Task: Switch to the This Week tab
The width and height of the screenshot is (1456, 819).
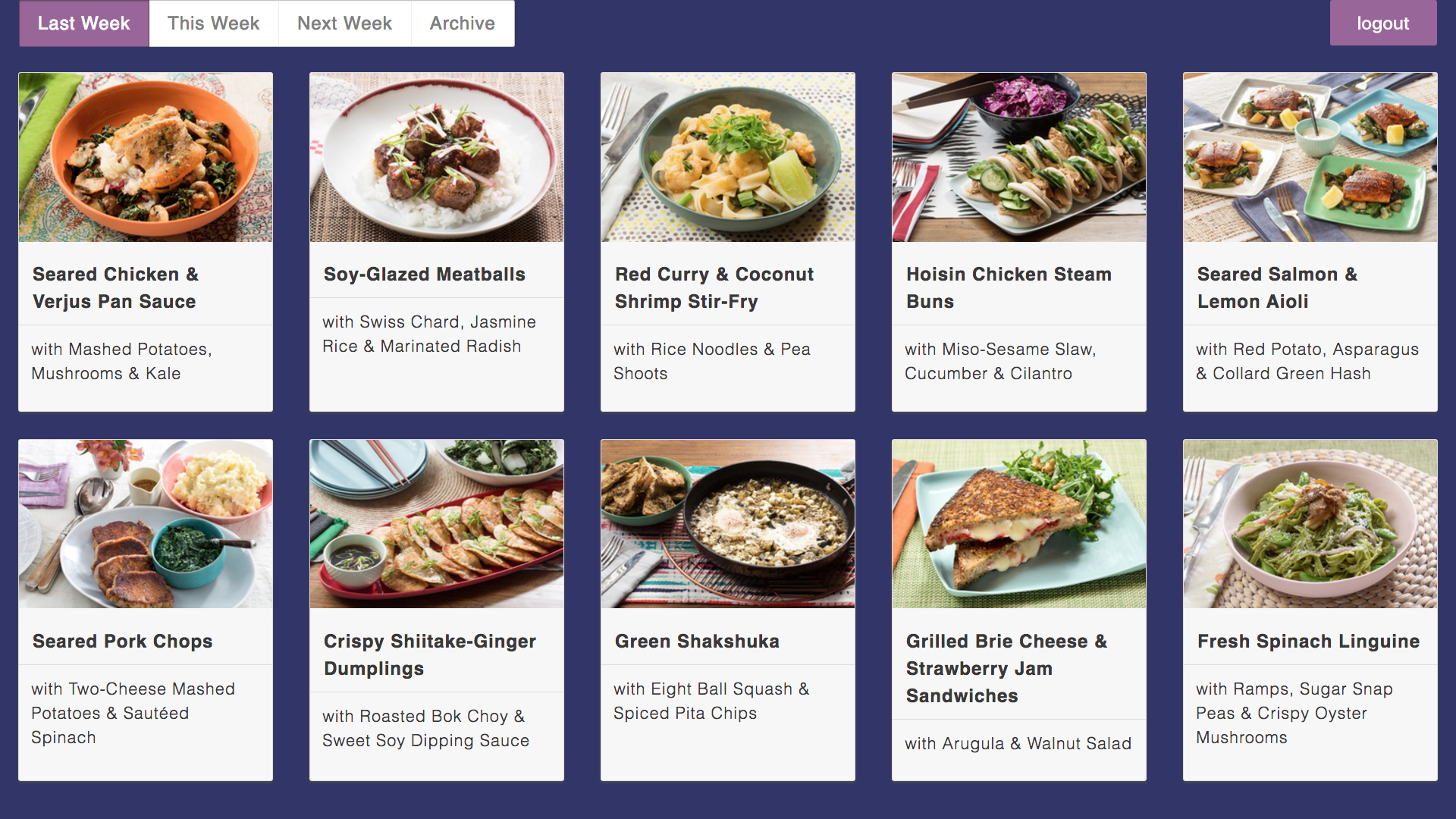Action: (x=213, y=24)
